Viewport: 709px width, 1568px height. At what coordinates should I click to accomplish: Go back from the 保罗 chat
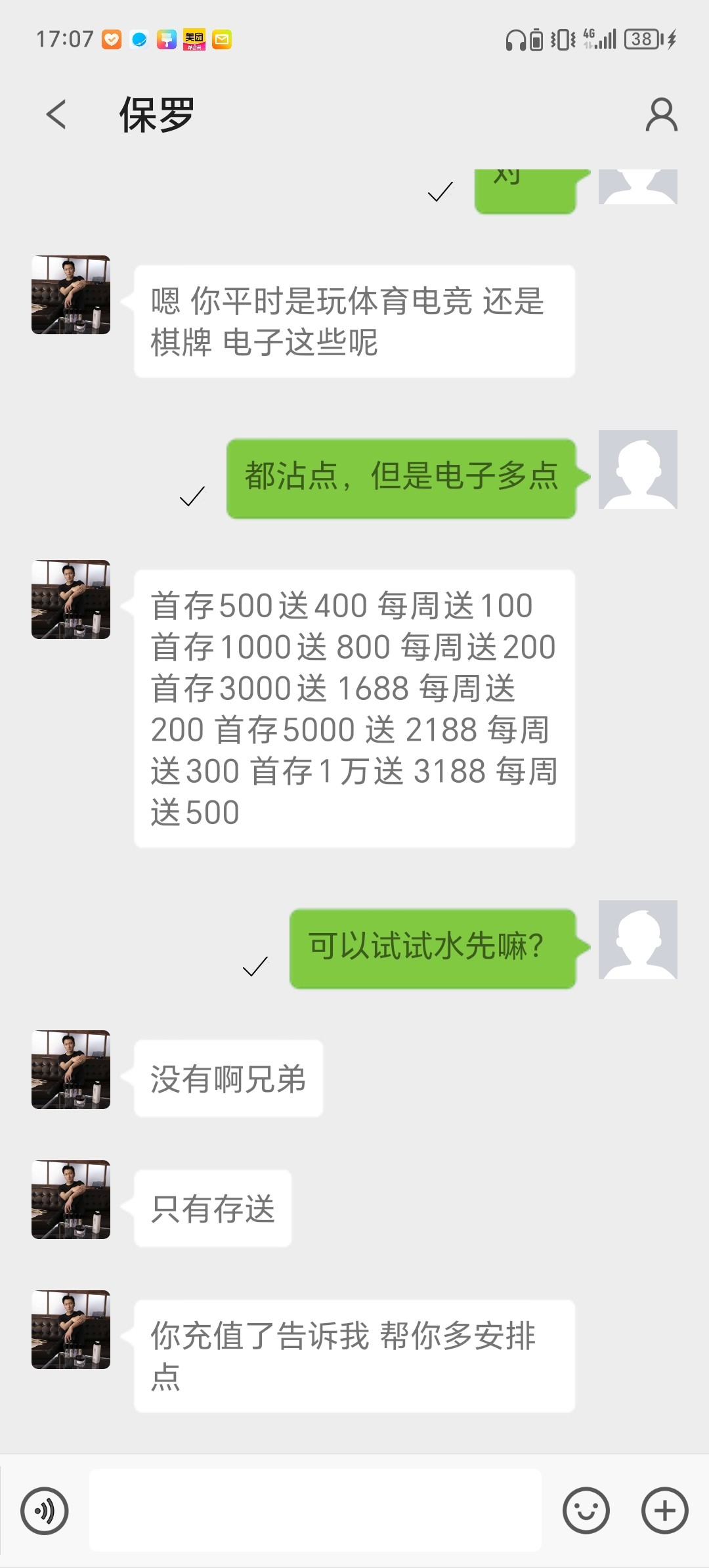(x=56, y=115)
